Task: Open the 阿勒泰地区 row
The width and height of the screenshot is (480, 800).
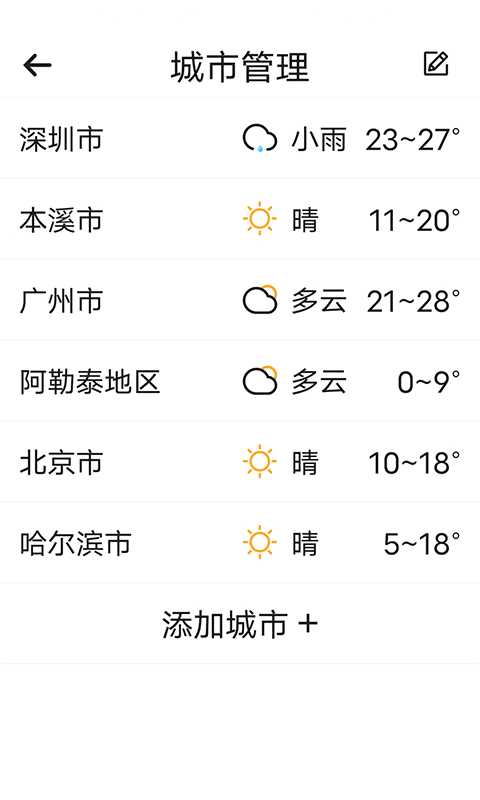Action: pos(240,381)
